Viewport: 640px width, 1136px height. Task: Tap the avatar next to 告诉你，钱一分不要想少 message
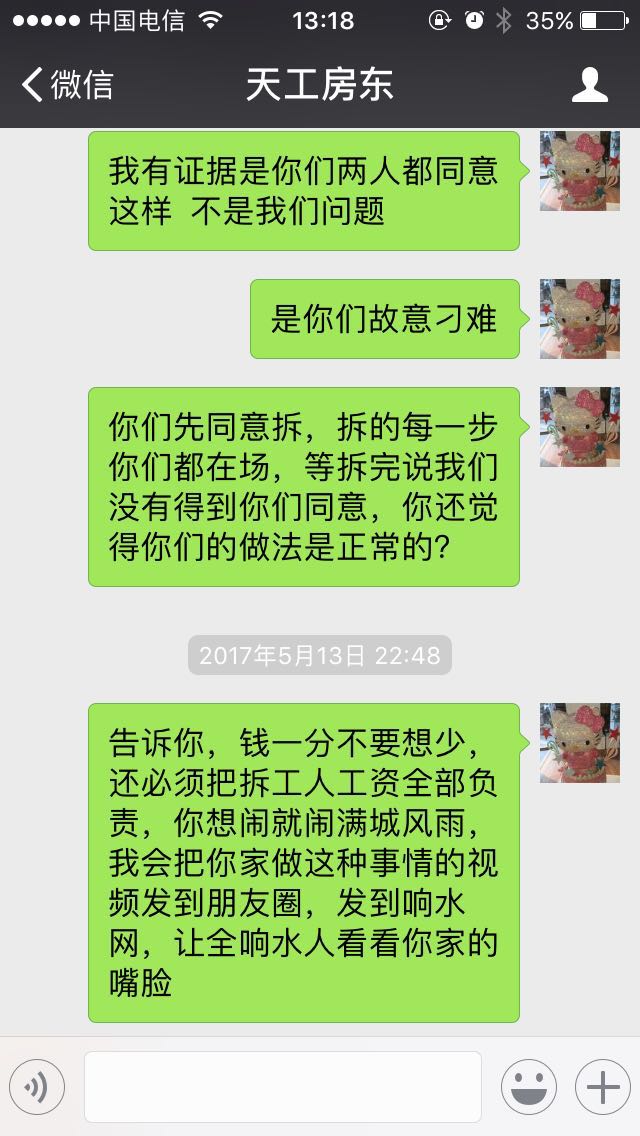(x=579, y=743)
